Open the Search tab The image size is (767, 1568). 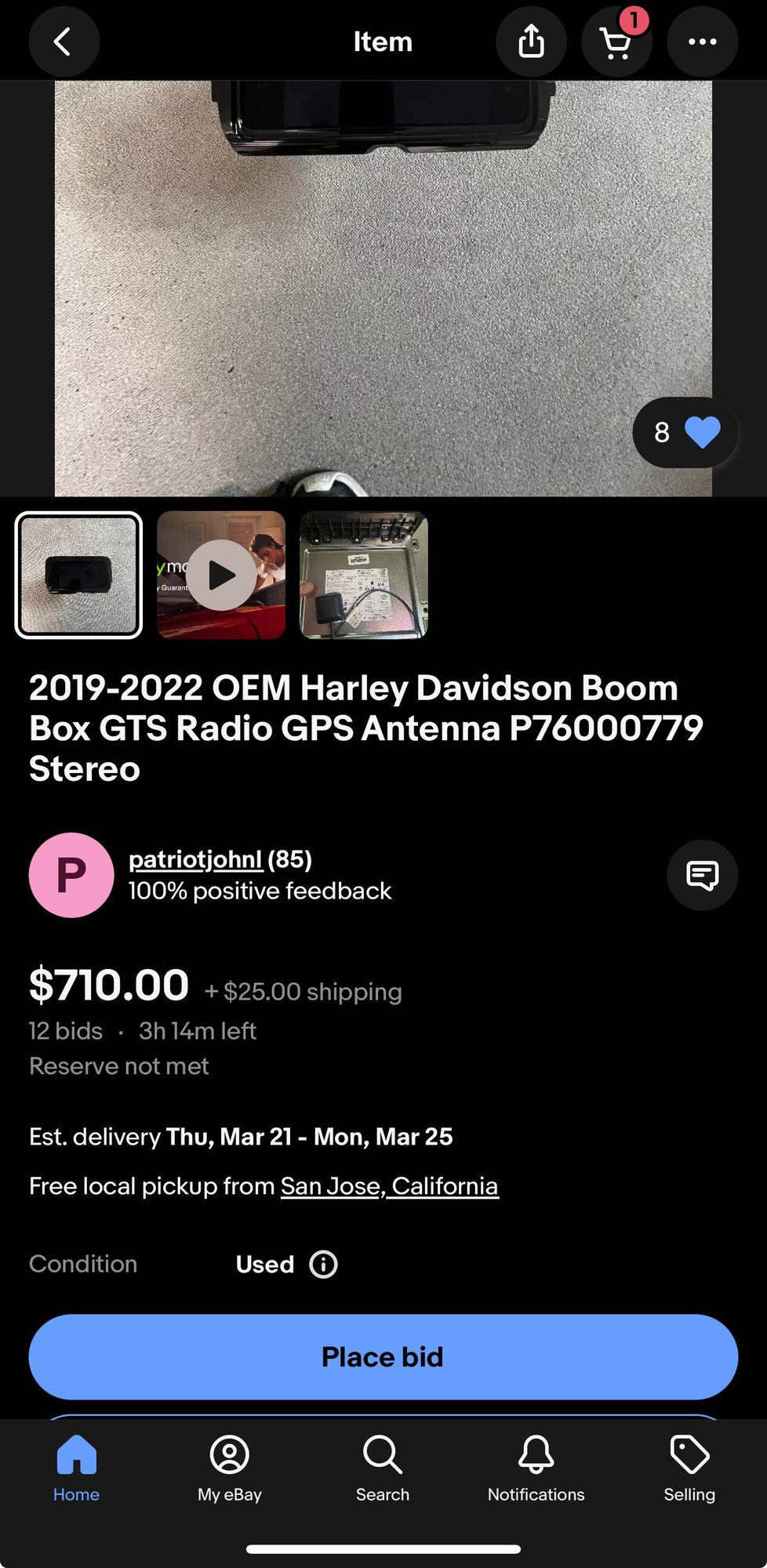pyautogui.click(x=383, y=1468)
